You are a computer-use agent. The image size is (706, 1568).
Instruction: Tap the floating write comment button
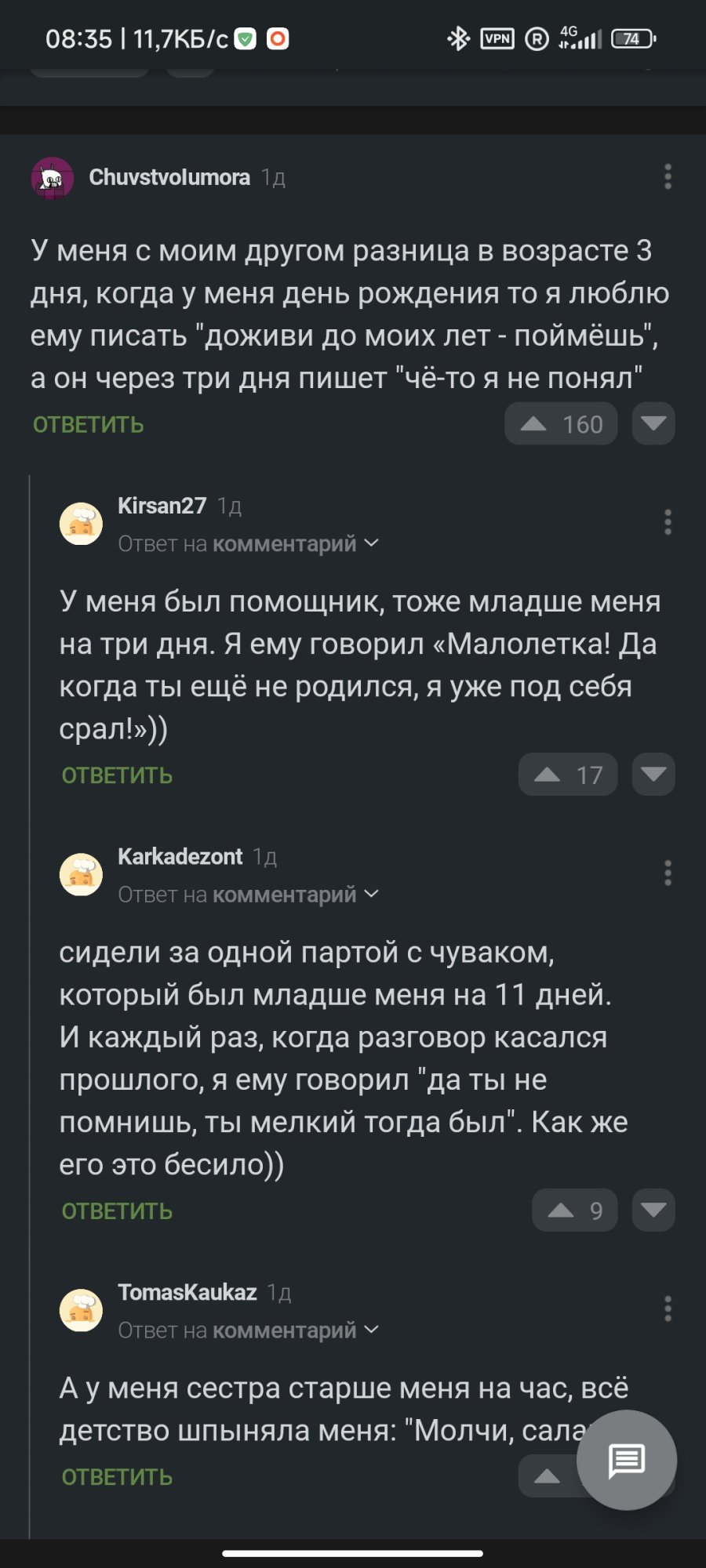[626, 1460]
